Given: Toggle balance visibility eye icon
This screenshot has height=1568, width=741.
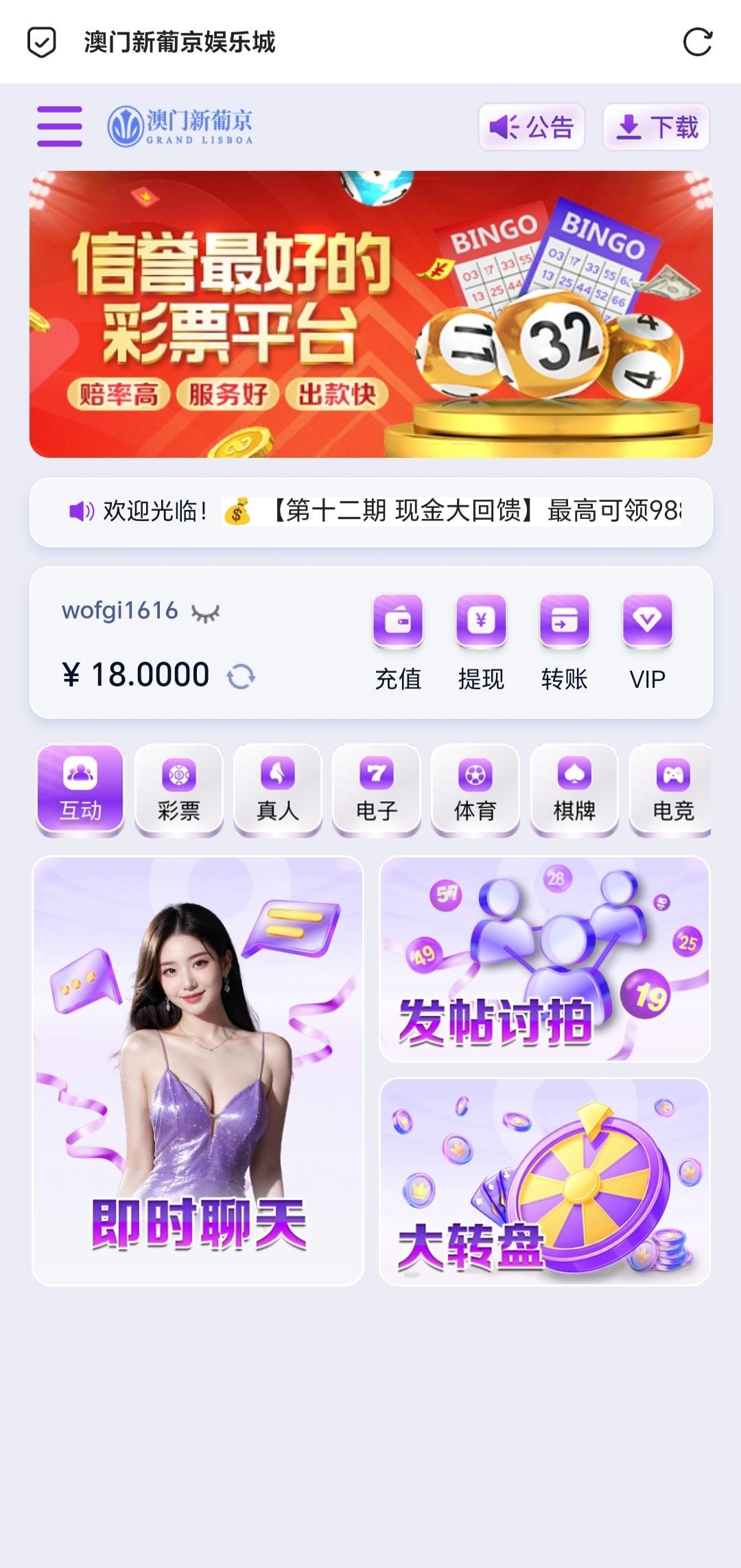Looking at the screenshot, I should point(205,612).
